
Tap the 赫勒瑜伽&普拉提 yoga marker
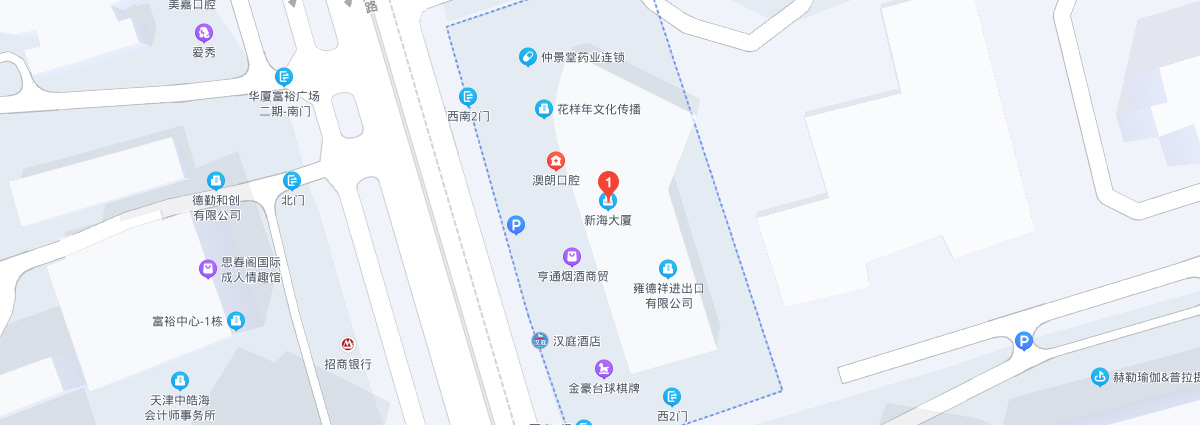pos(1100,377)
